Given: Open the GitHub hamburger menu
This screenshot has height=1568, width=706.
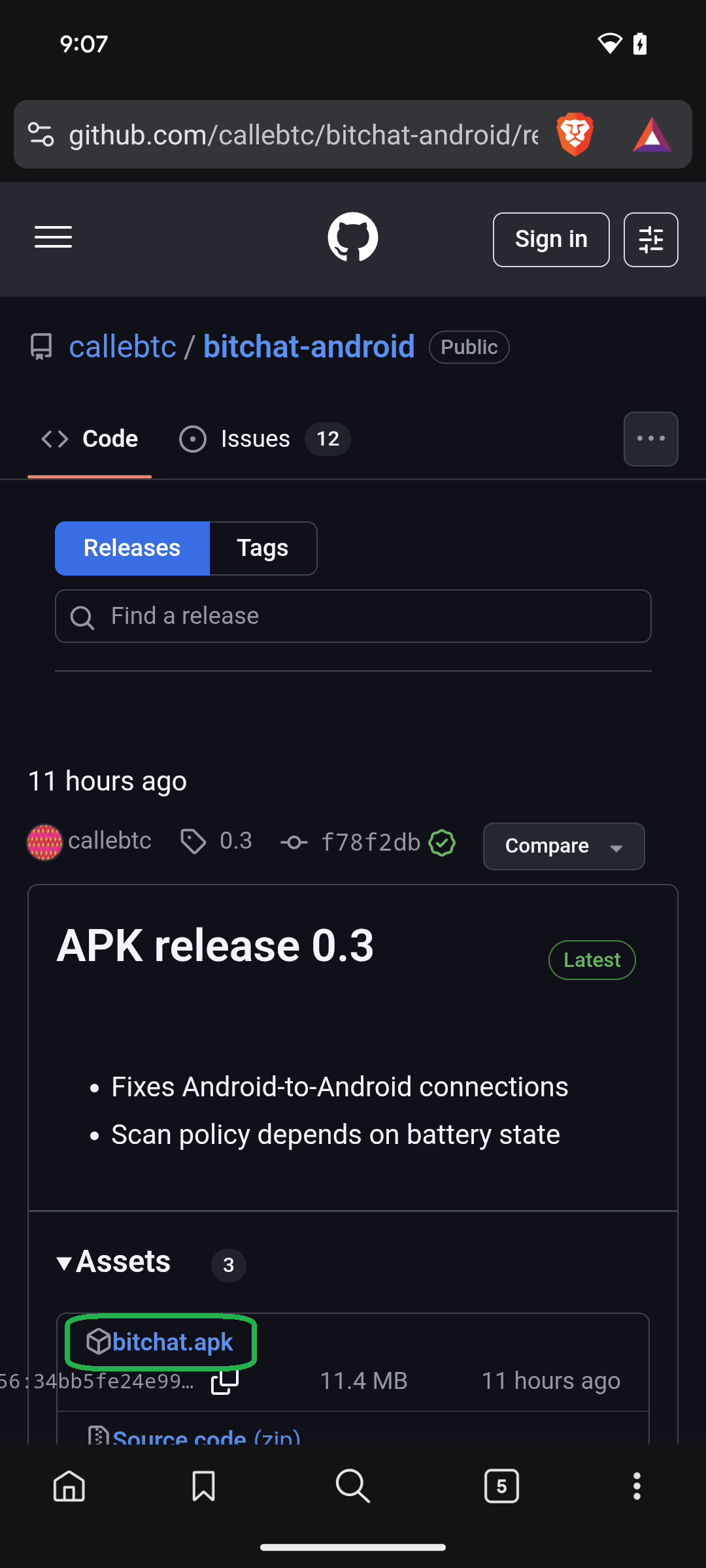Looking at the screenshot, I should pos(53,238).
